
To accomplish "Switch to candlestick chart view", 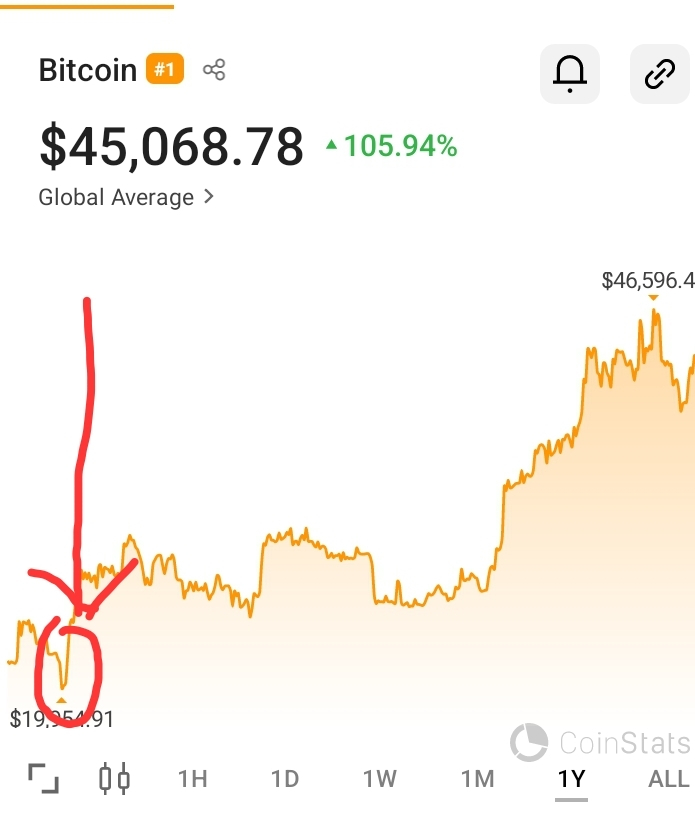I will pyautogui.click(x=115, y=778).
